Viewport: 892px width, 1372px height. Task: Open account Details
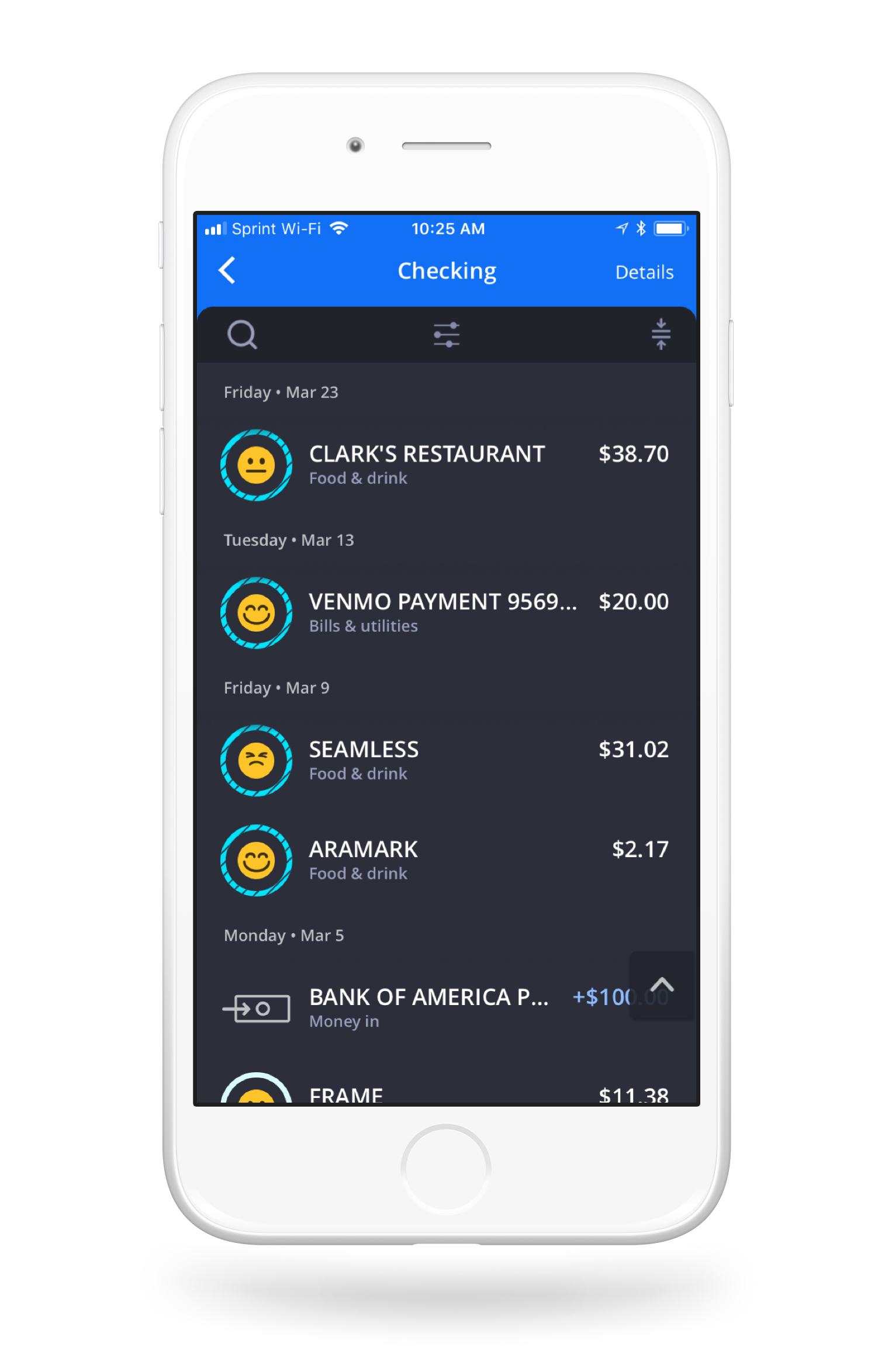(x=644, y=272)
